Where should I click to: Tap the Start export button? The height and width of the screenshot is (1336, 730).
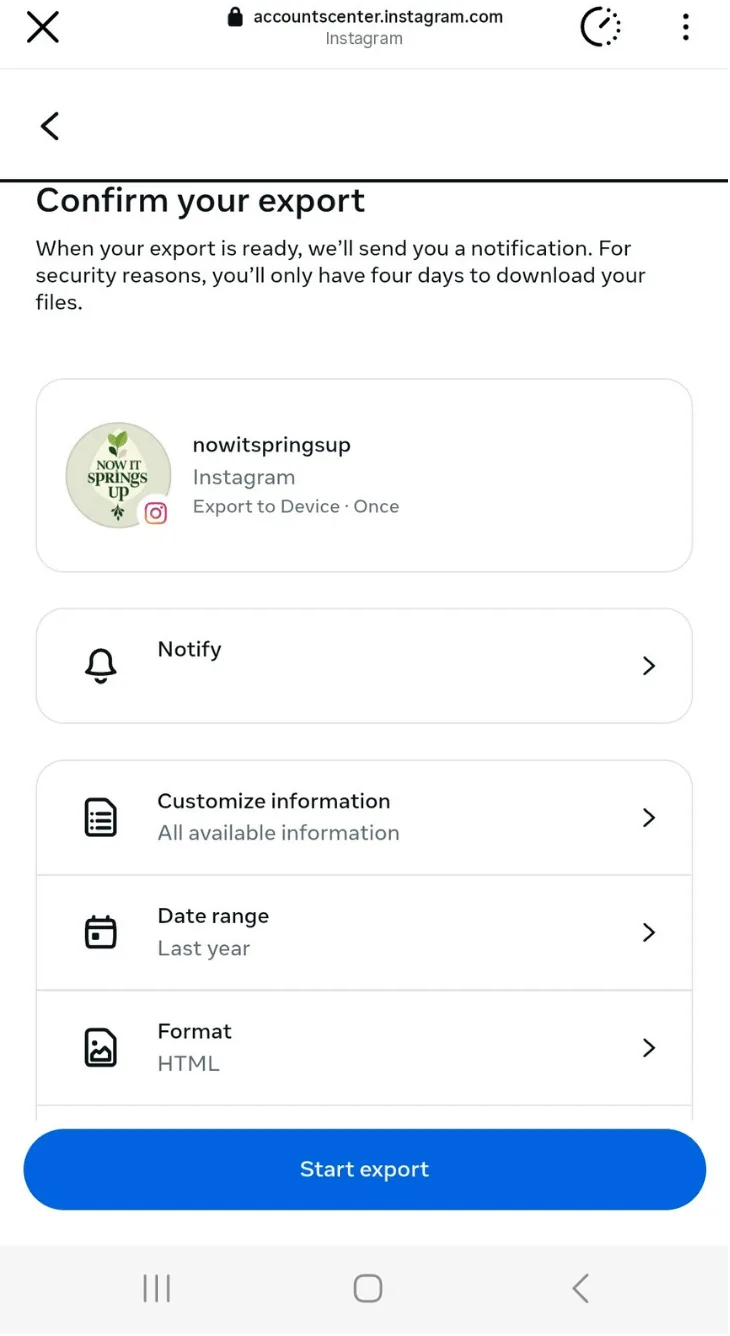(364, 1169)
